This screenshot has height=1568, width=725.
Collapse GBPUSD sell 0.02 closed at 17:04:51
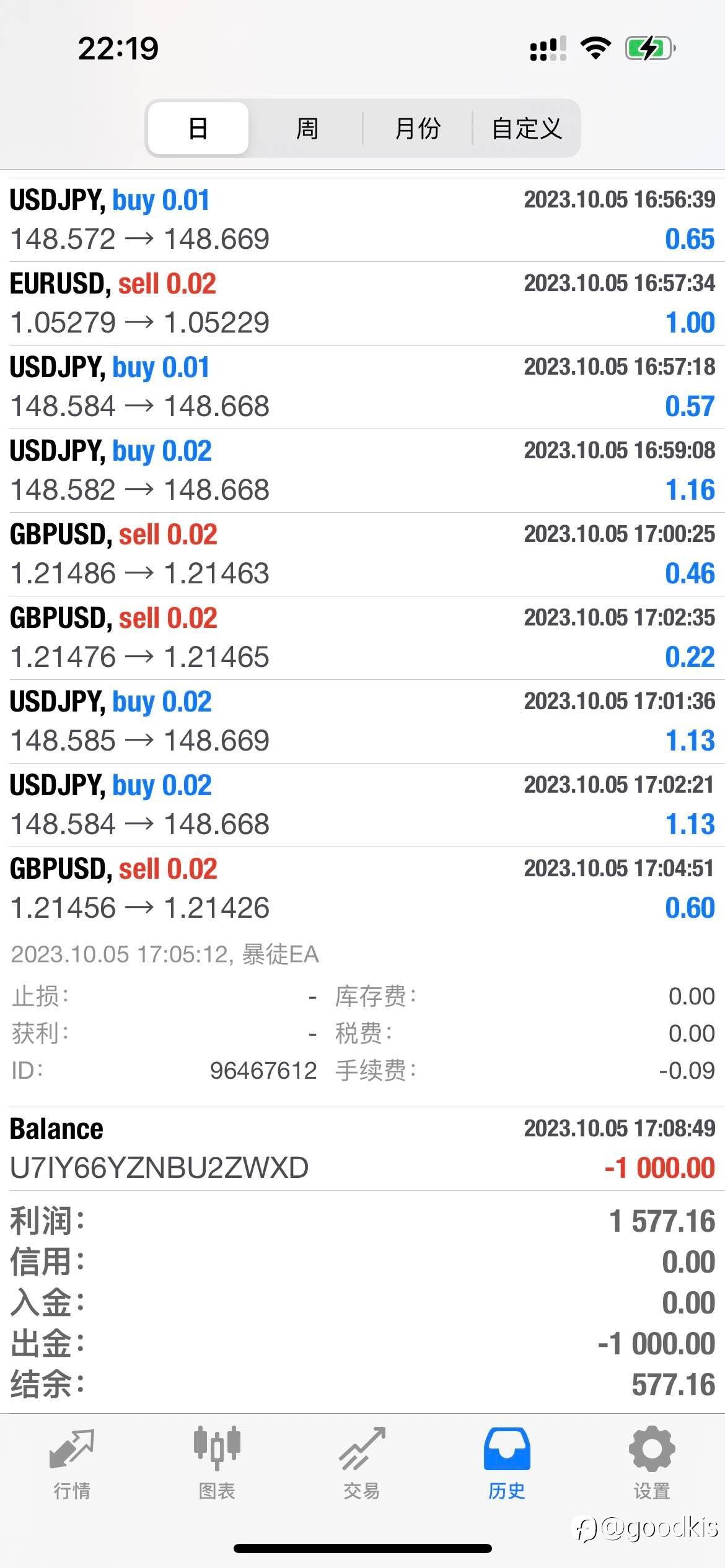pyautogui.click(x=362, y=889)
